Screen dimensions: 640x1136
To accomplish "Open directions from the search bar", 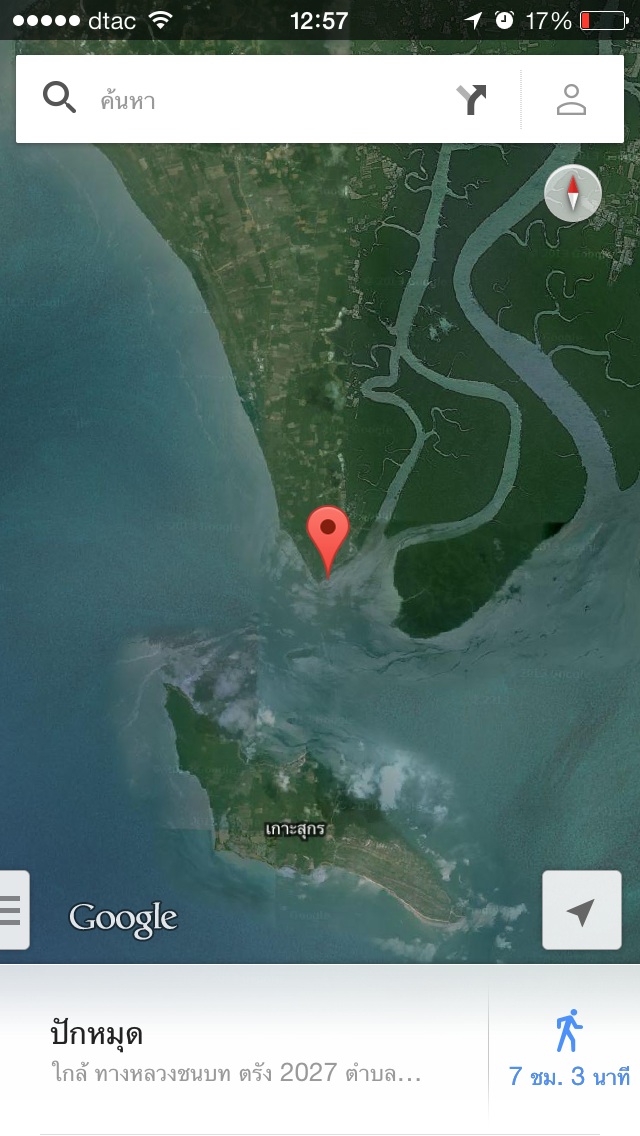I will [x=471, y=100].
